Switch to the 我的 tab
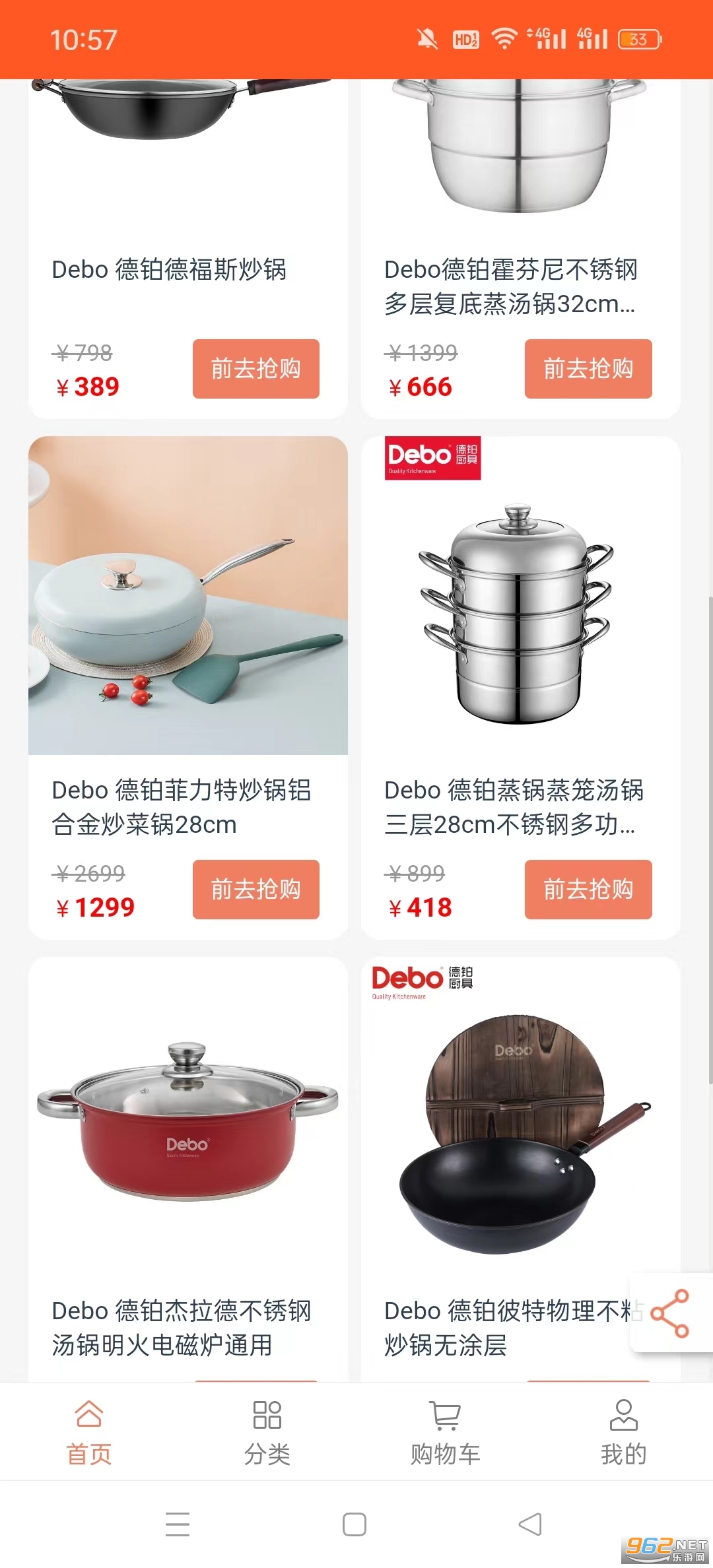The height and width of the screenshot is (1568, 713). coord(624,1433)
